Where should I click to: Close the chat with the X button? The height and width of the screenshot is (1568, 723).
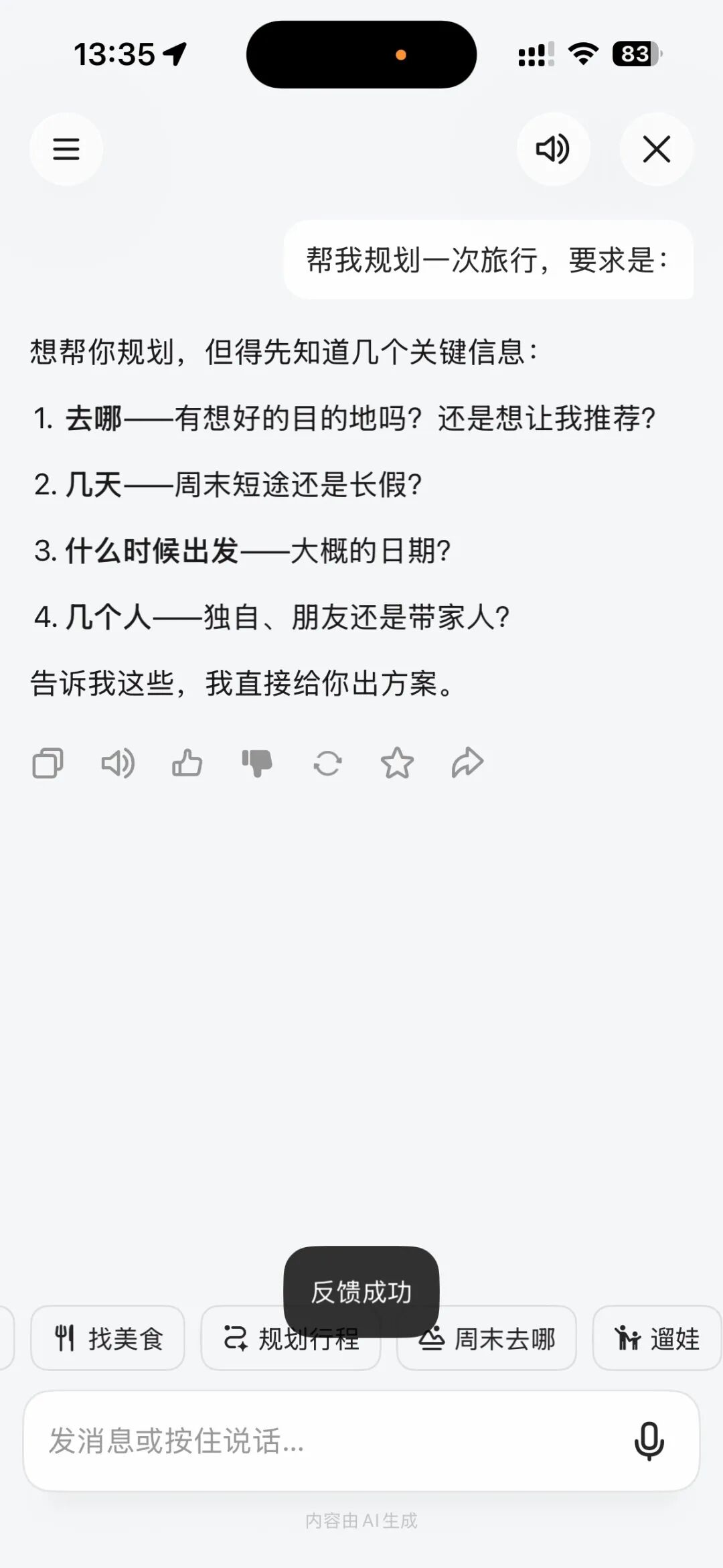(x=656, y=149)
